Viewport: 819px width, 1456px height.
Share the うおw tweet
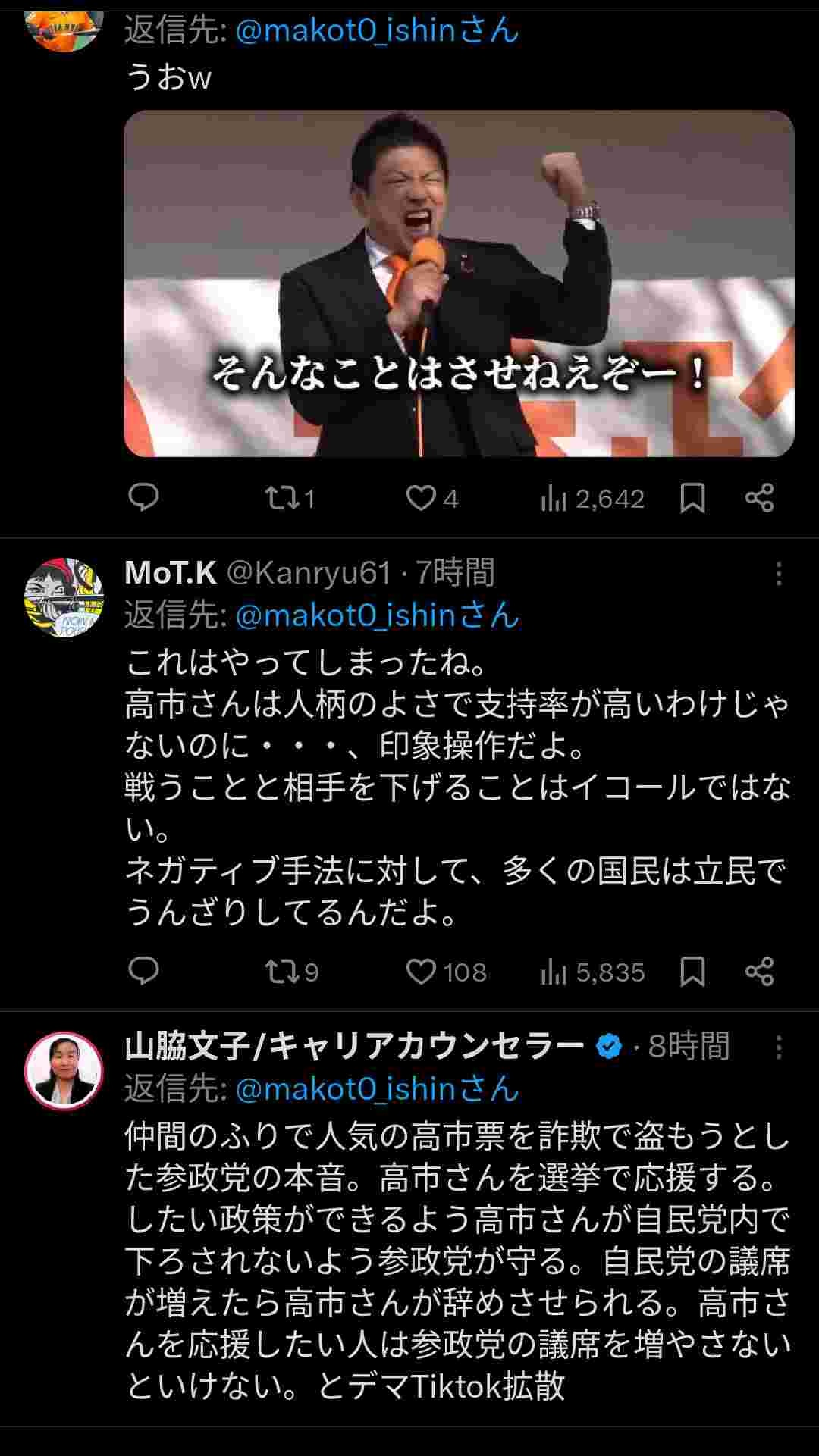tap(759, 498)
